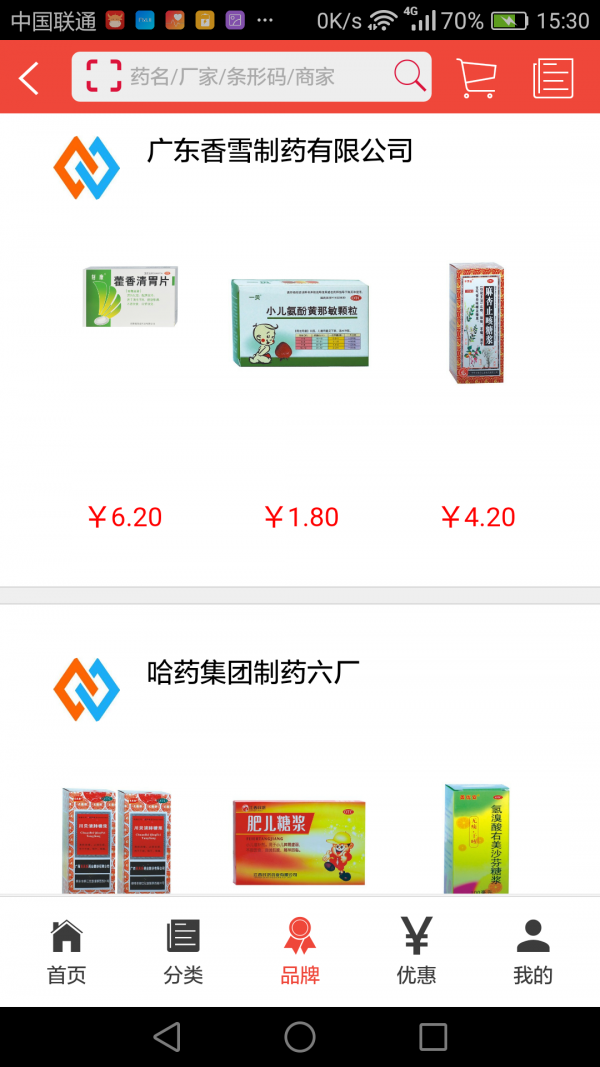
Task: Open the 我的 tab
Action: click(533, 952)
